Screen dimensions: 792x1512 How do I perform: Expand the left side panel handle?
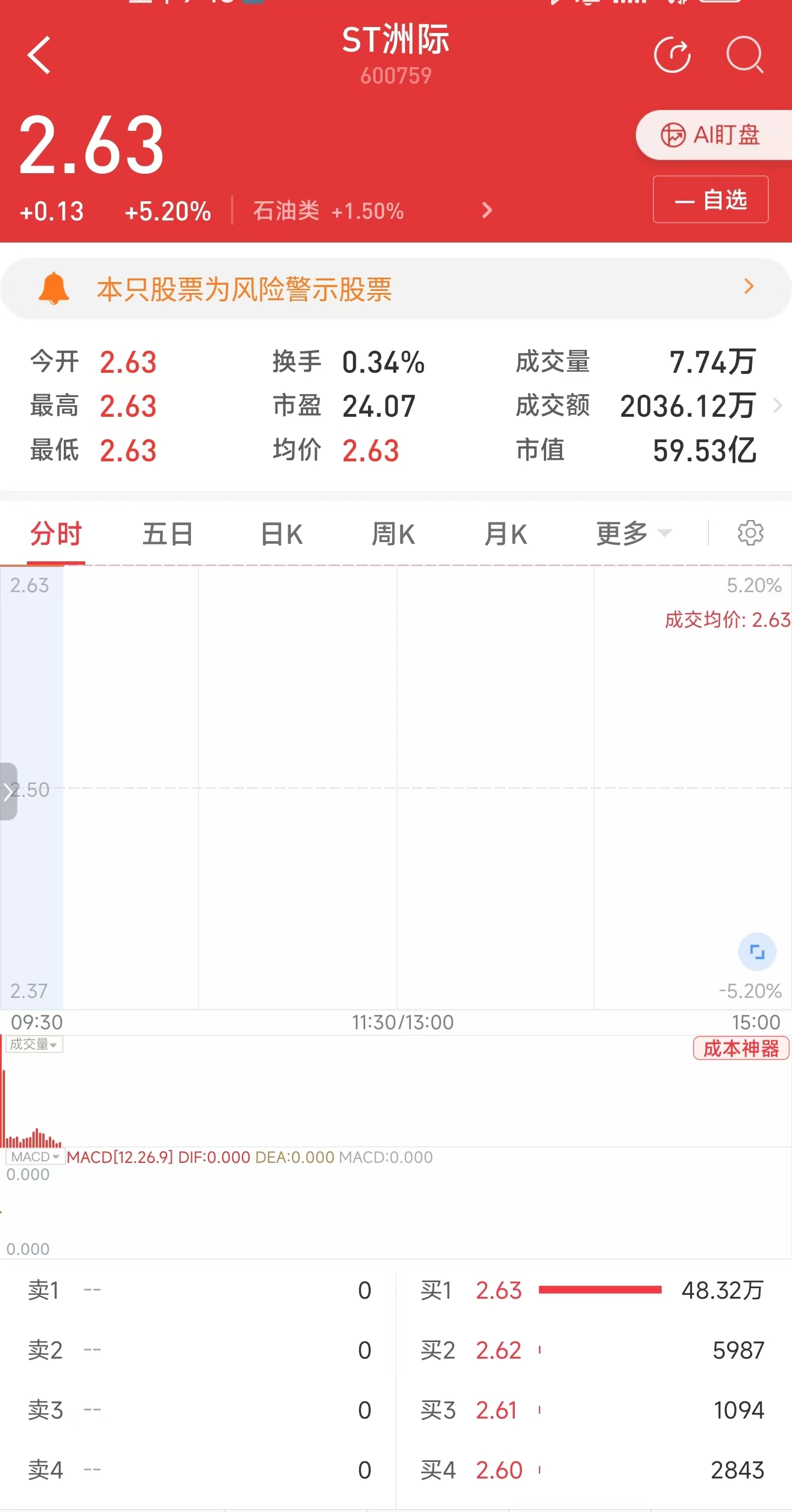coord(8,791)
